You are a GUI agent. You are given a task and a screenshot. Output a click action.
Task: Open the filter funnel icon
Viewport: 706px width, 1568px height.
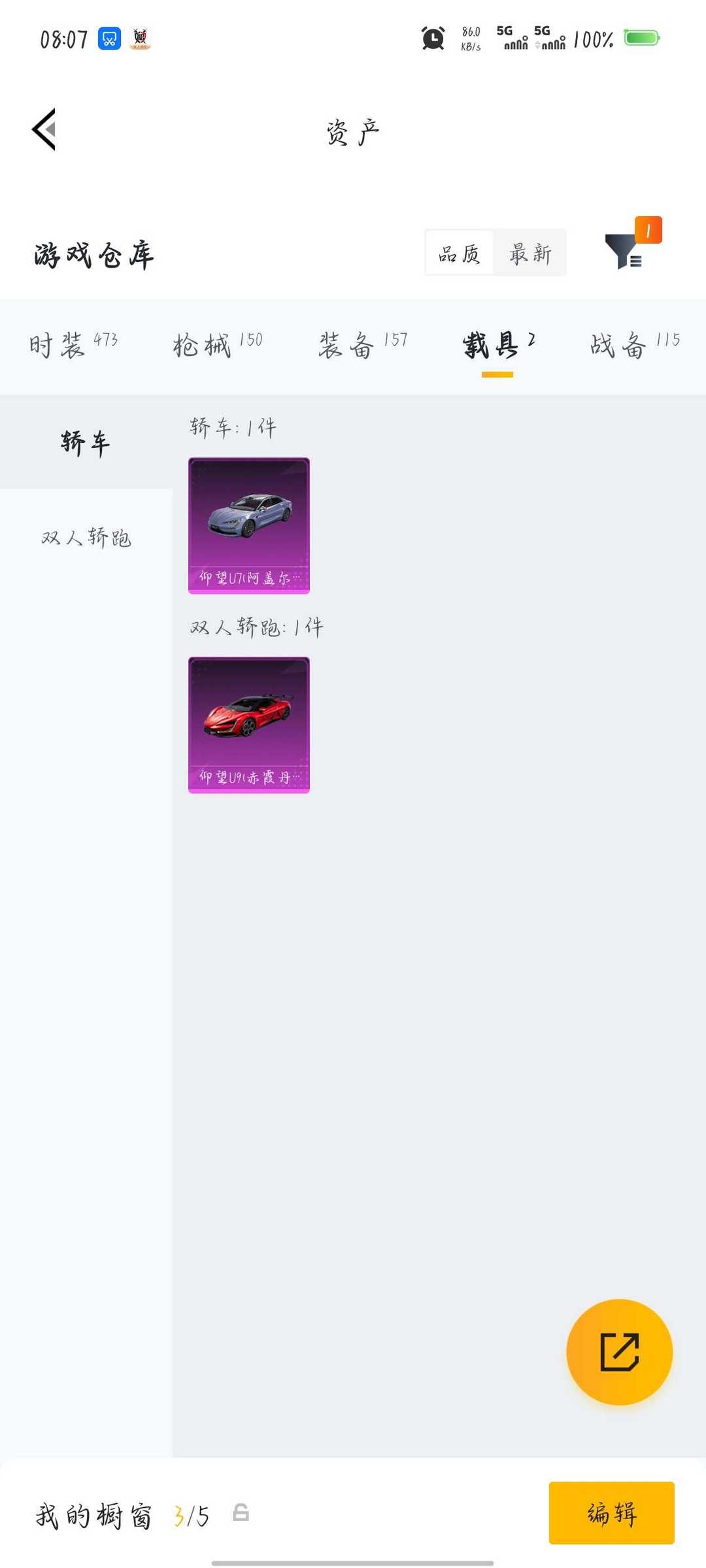625,252
